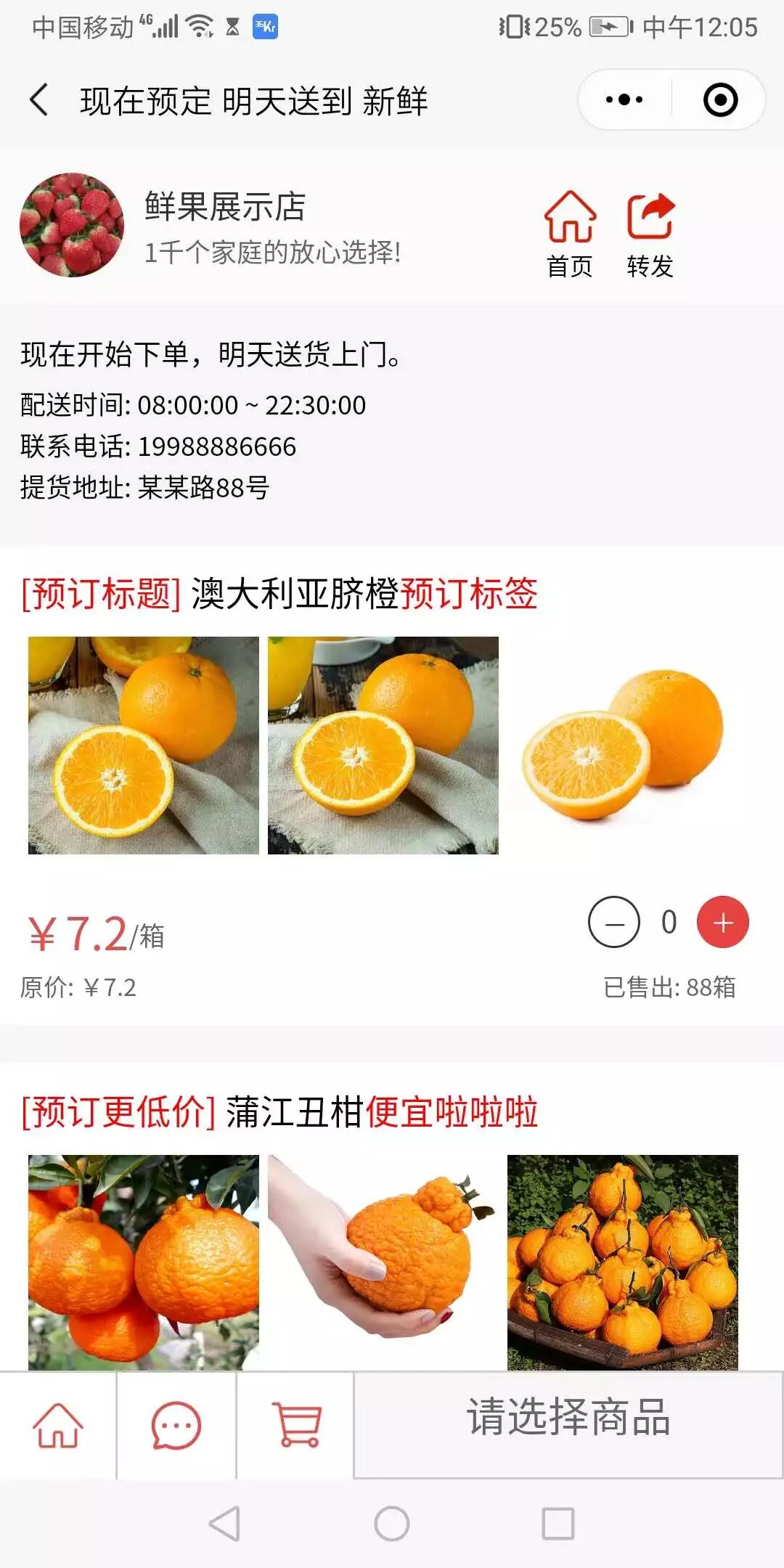Increase 澳大利亚脐橙 quantity with plus
784x1568 pixels.
pos(722,922)
